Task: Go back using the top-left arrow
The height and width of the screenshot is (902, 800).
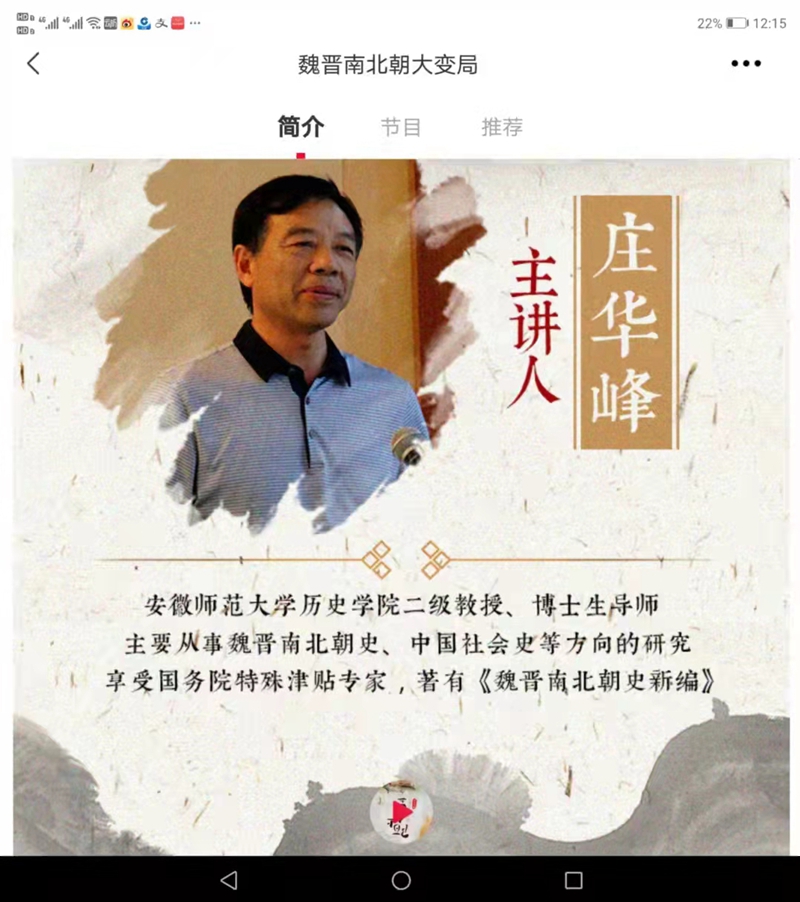Action: (x=34, y=64)
